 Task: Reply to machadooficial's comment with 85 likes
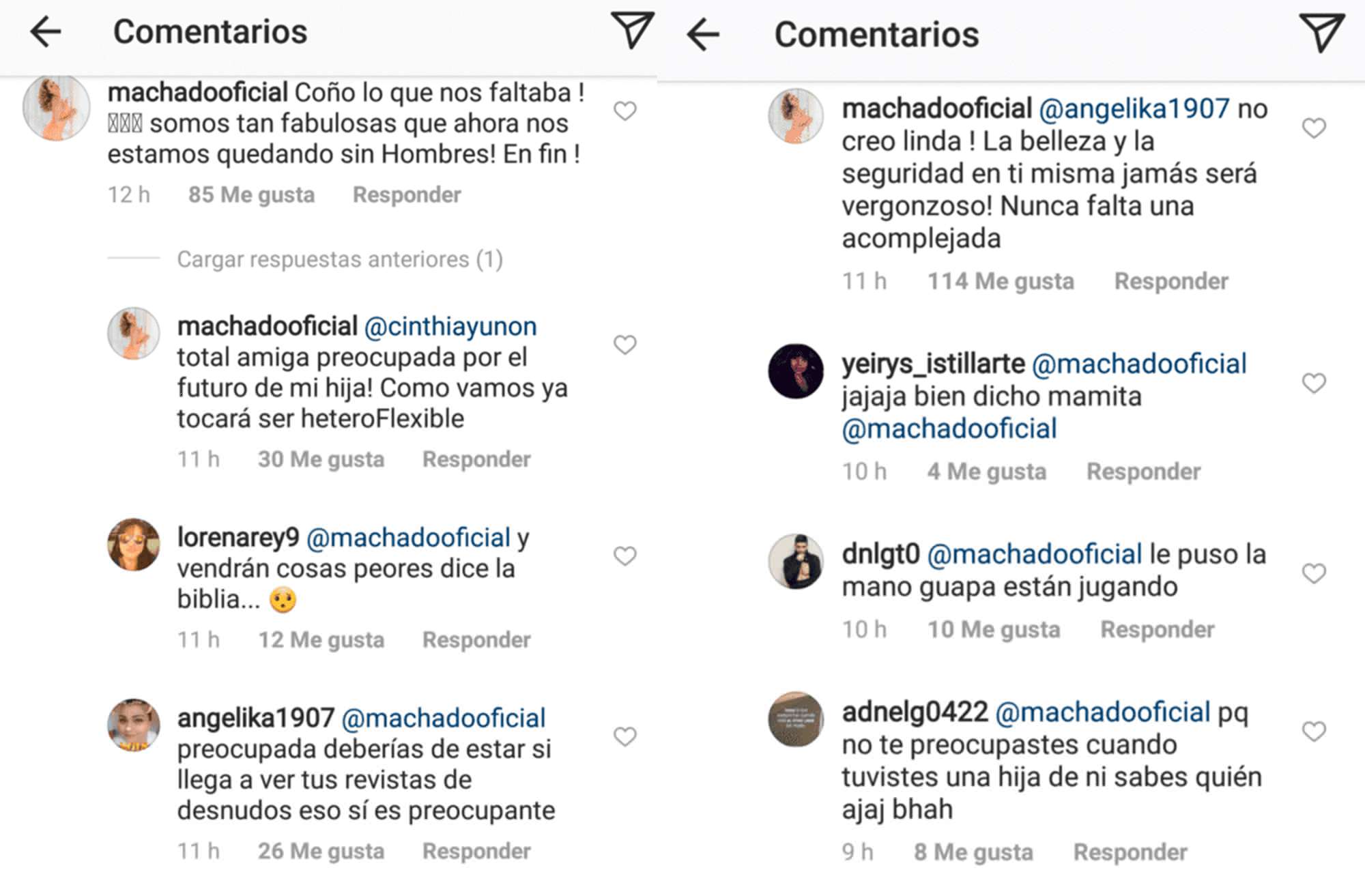click(x=407, y=195)
